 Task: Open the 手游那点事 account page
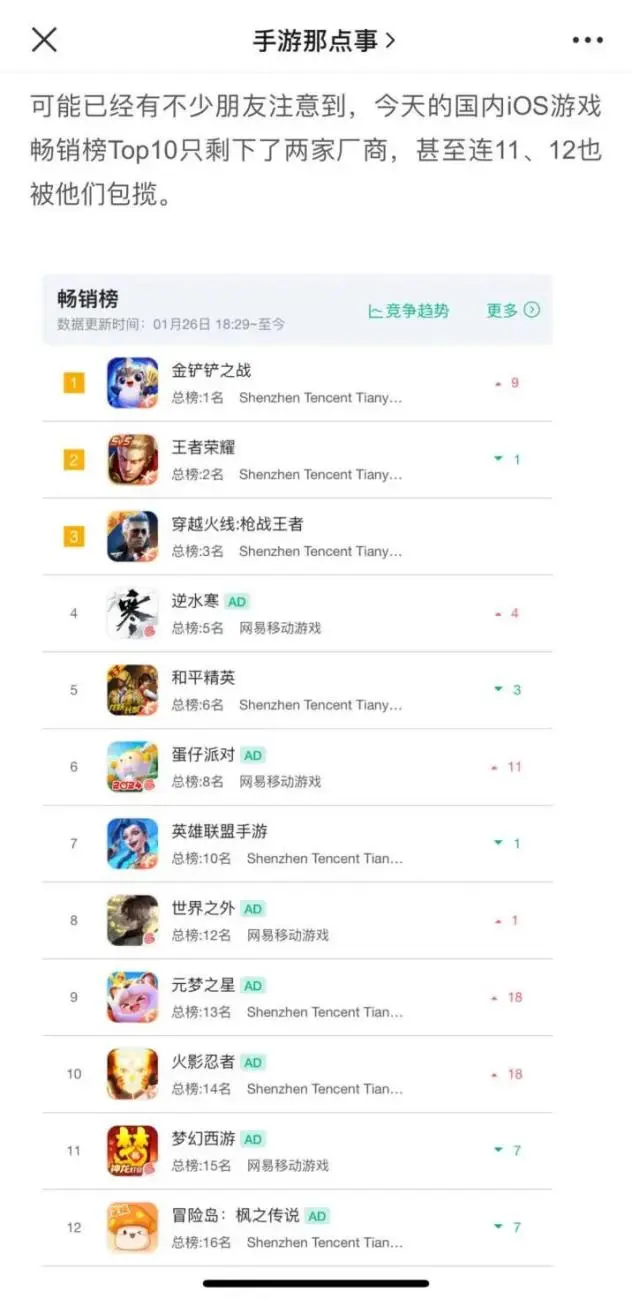pyautogui.click(x=323, y=40)
